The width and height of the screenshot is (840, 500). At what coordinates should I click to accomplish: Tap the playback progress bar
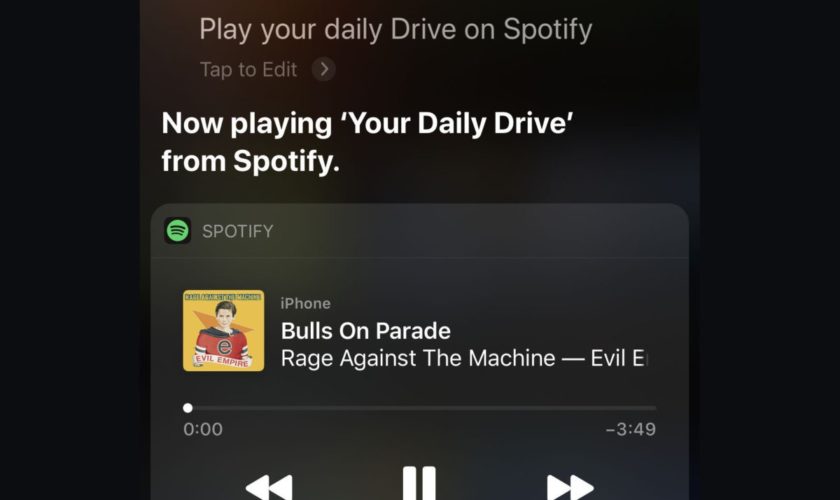tap(420, 408)
